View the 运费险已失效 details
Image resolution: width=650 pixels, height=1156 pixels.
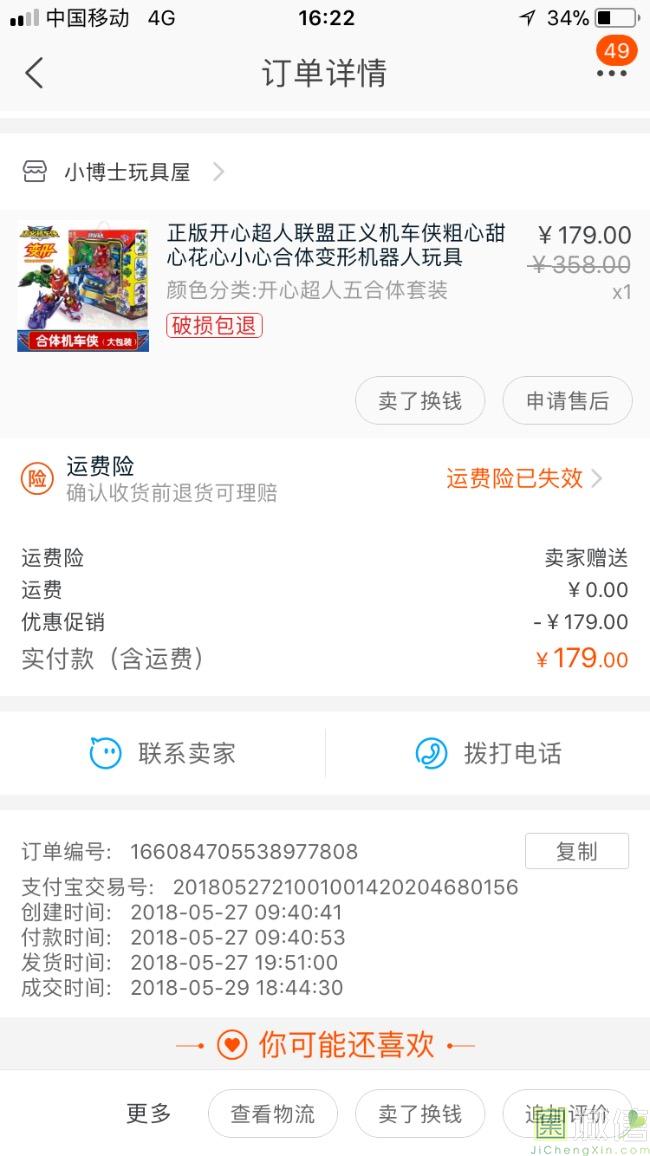click(524, 478)
